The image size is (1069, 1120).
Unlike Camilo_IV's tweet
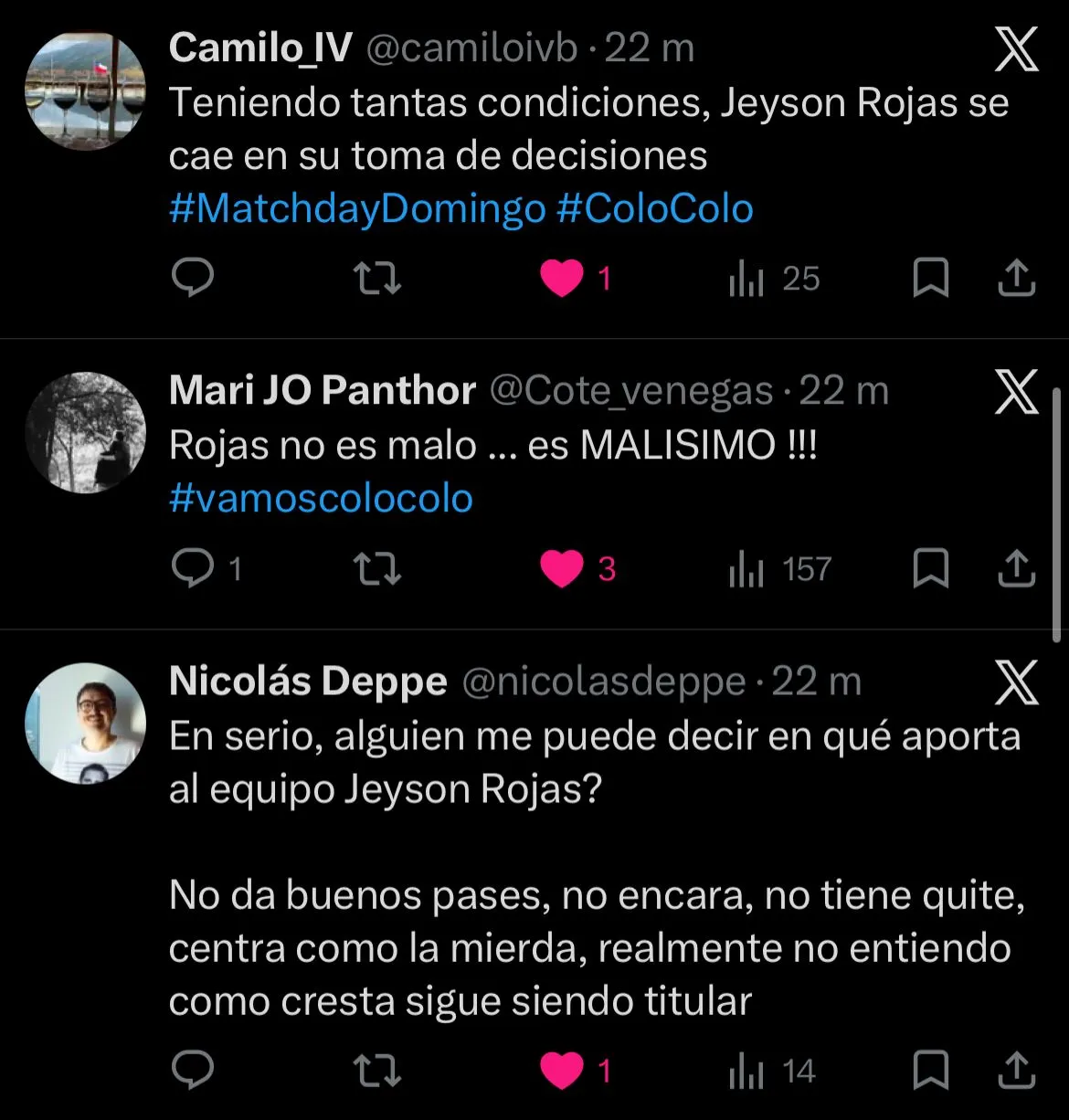point(561,278)
